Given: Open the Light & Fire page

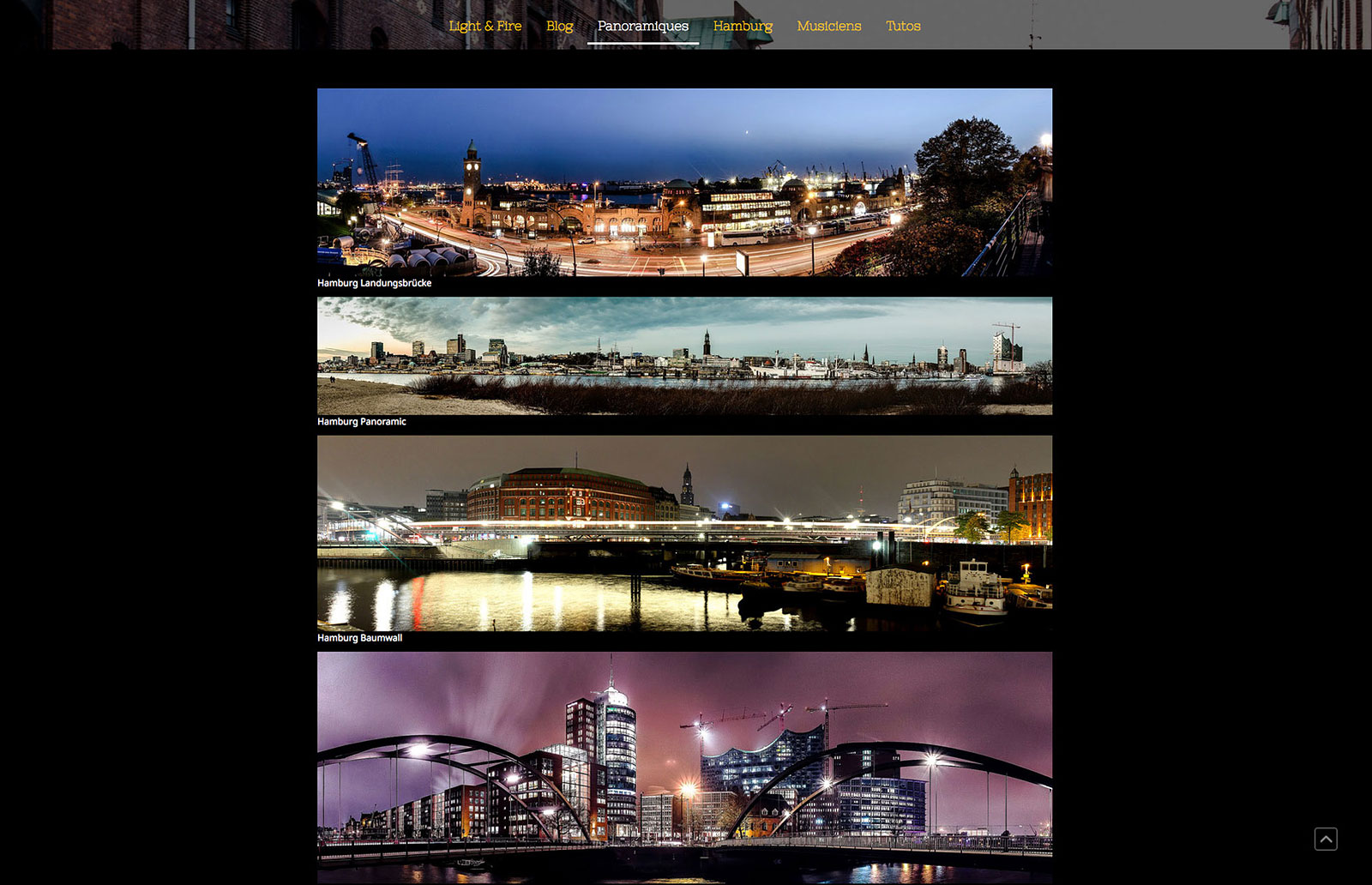Looking at the screenshot, I should [x=484, y=26].
